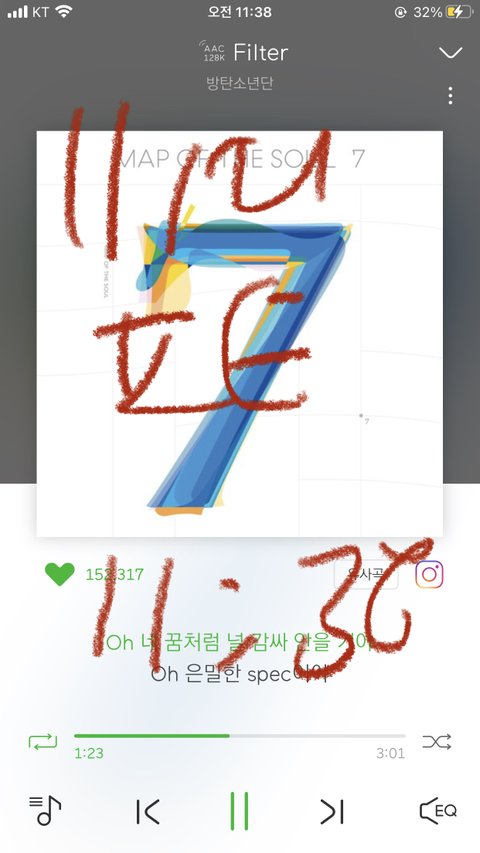Pause the song Filter

[x=239, y=811]
